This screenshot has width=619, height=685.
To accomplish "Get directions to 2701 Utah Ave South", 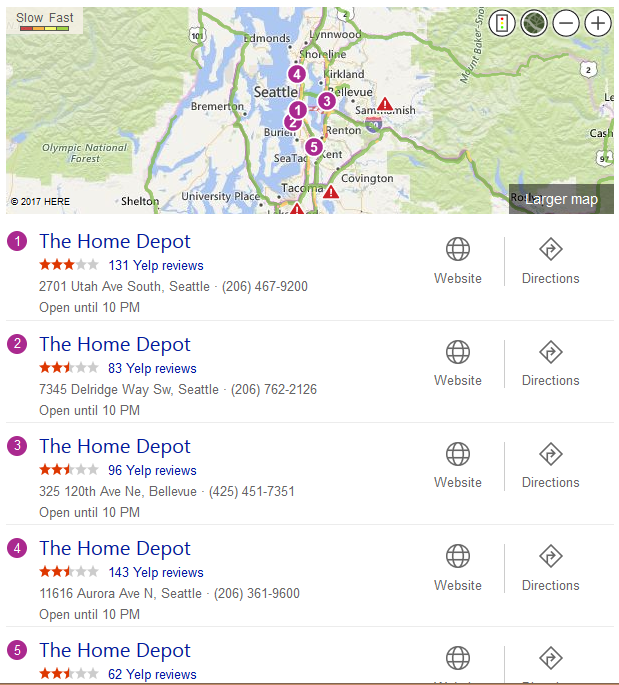I will point(550,260).
